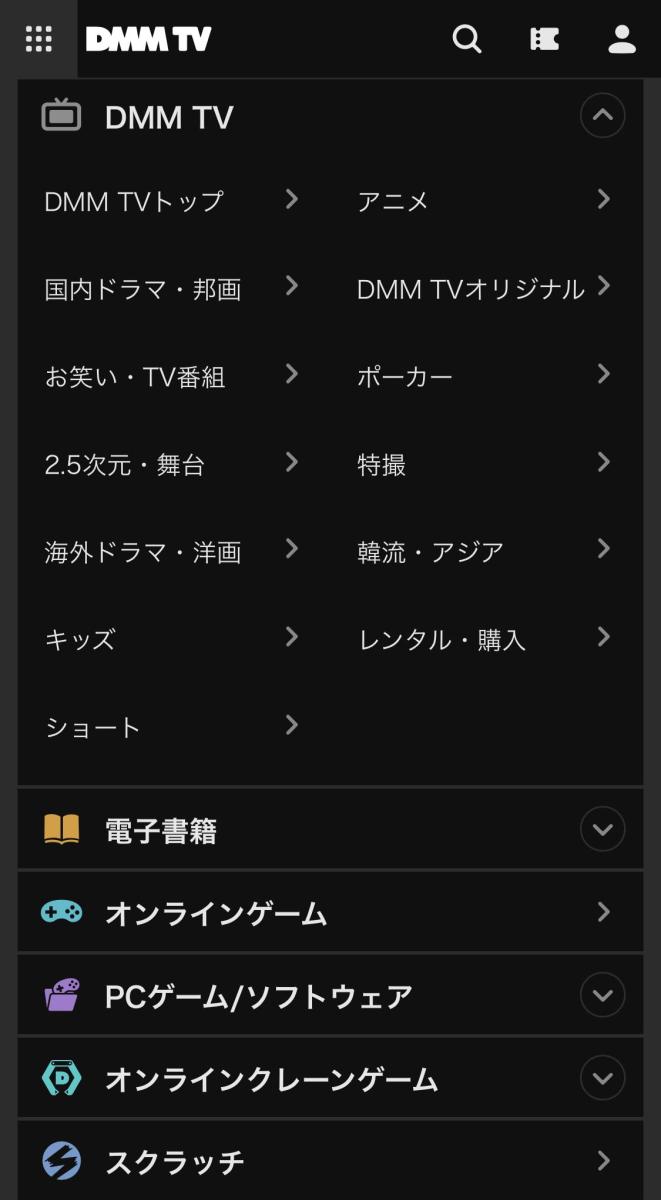Browse お笑い・TV番組

[x=171, y=377]
